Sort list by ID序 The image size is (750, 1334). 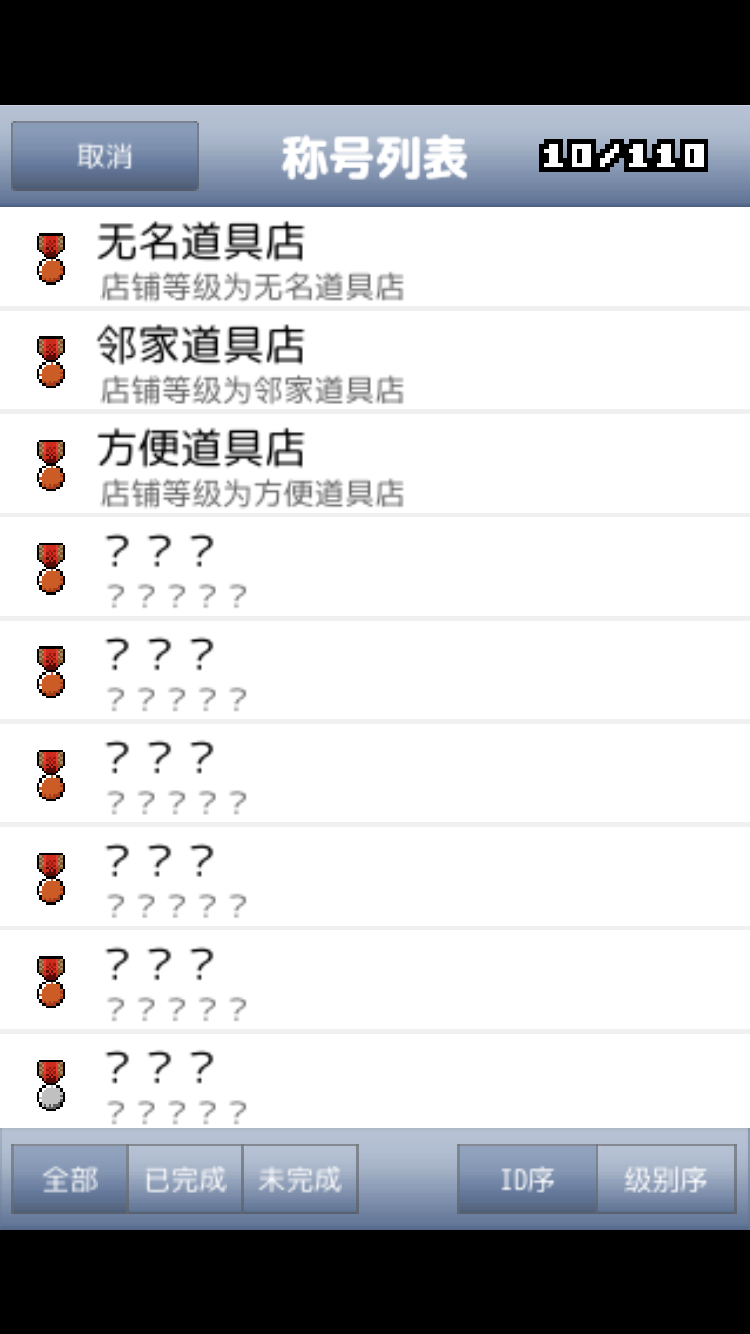click(x=527, y=1179)
